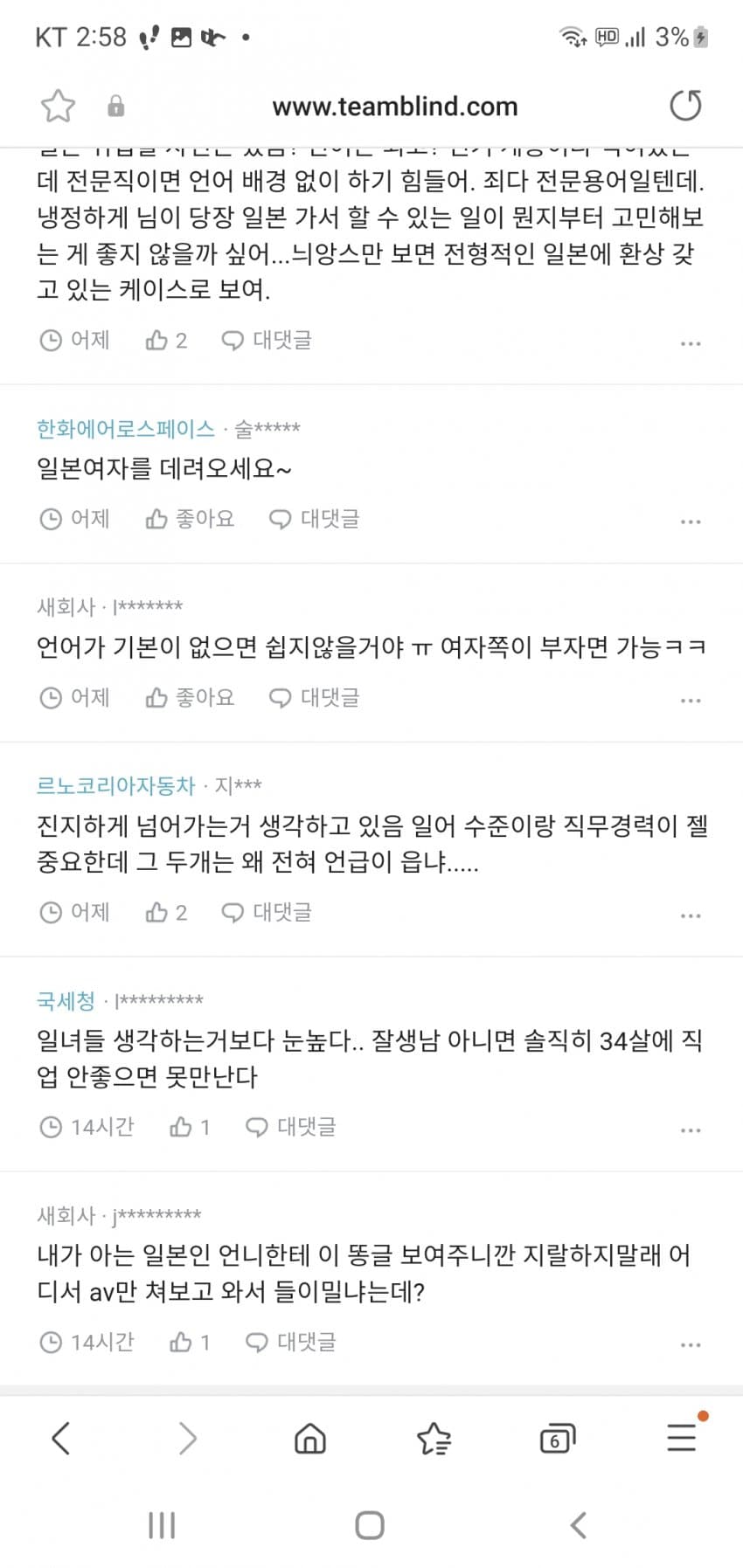This screenshot has height=1568, width=743.
Task: Reply to the 언어가 기본이 없으면 comment
Action: [x=315, y=697]
